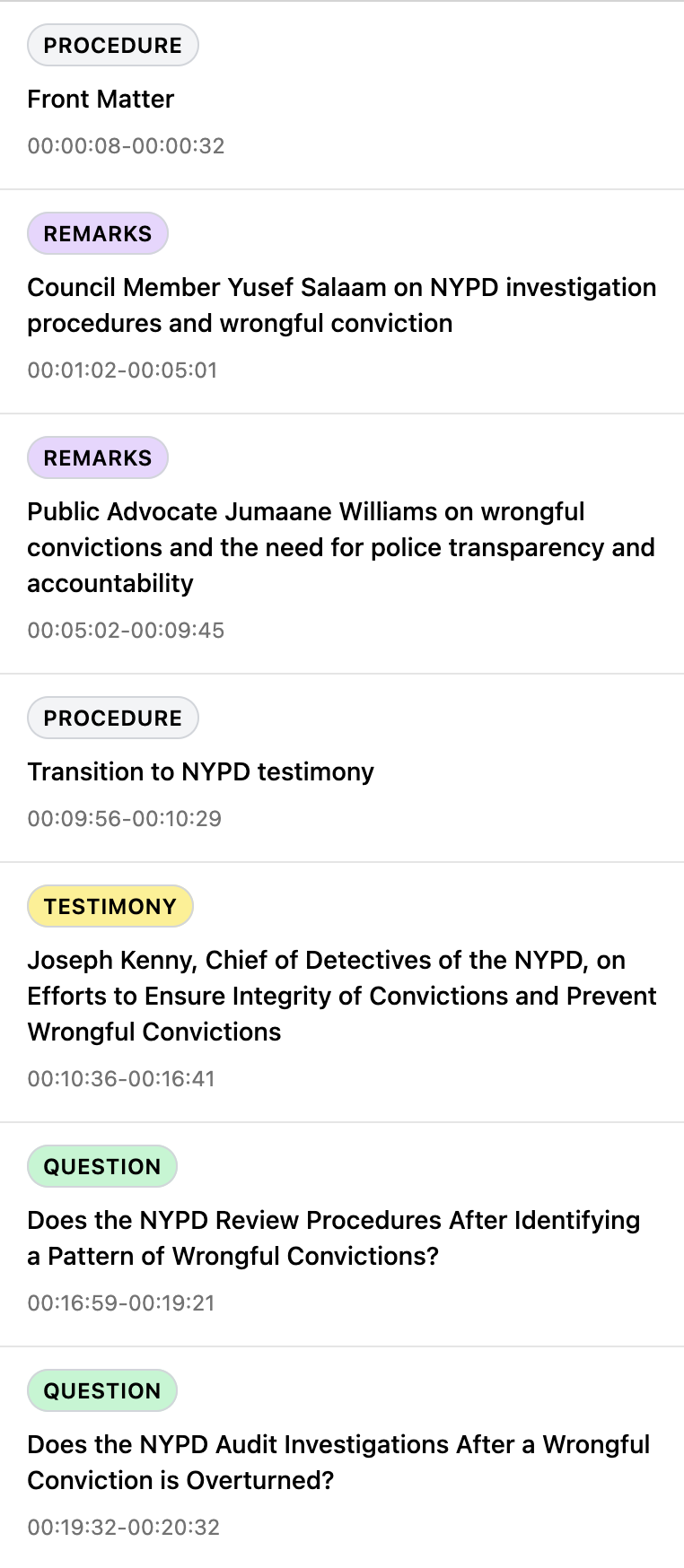Screen dimensions: 684x1568
Task: Open Council Member Yusef Salaam's remarks
Action: (341, 305)
